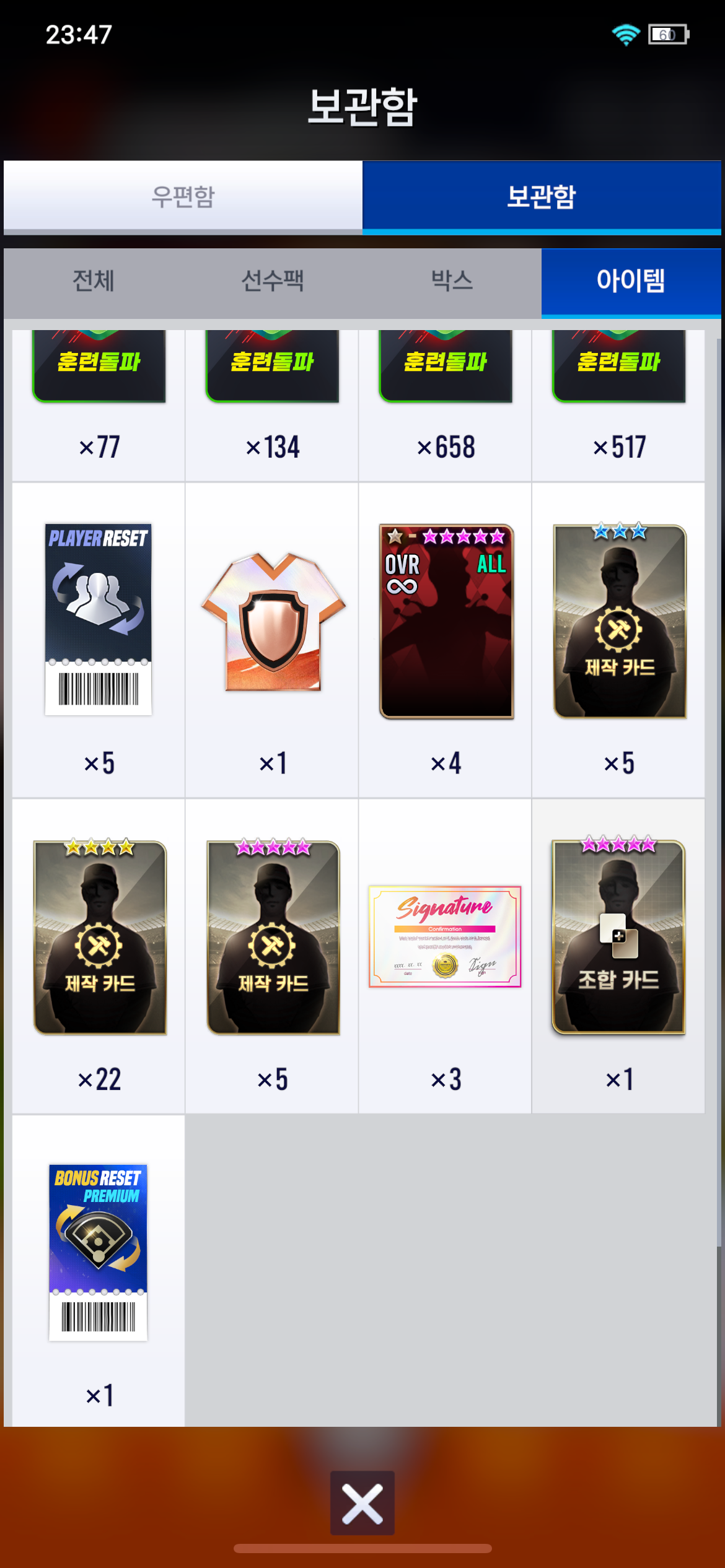
Task: Open the 박스 category tab
Action: point(452,282)
